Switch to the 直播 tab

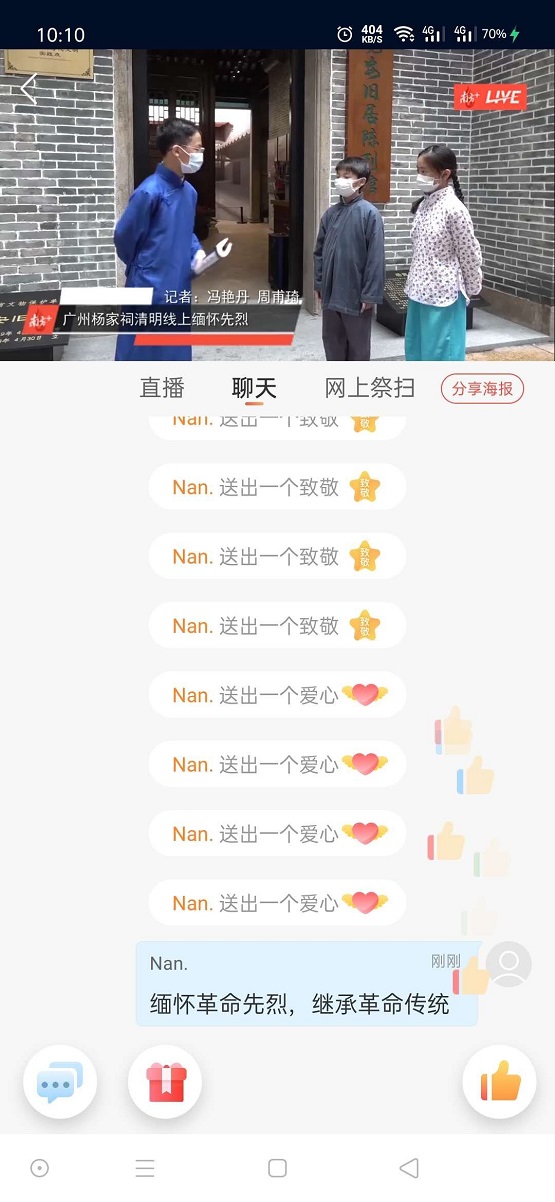click(162, 388)
